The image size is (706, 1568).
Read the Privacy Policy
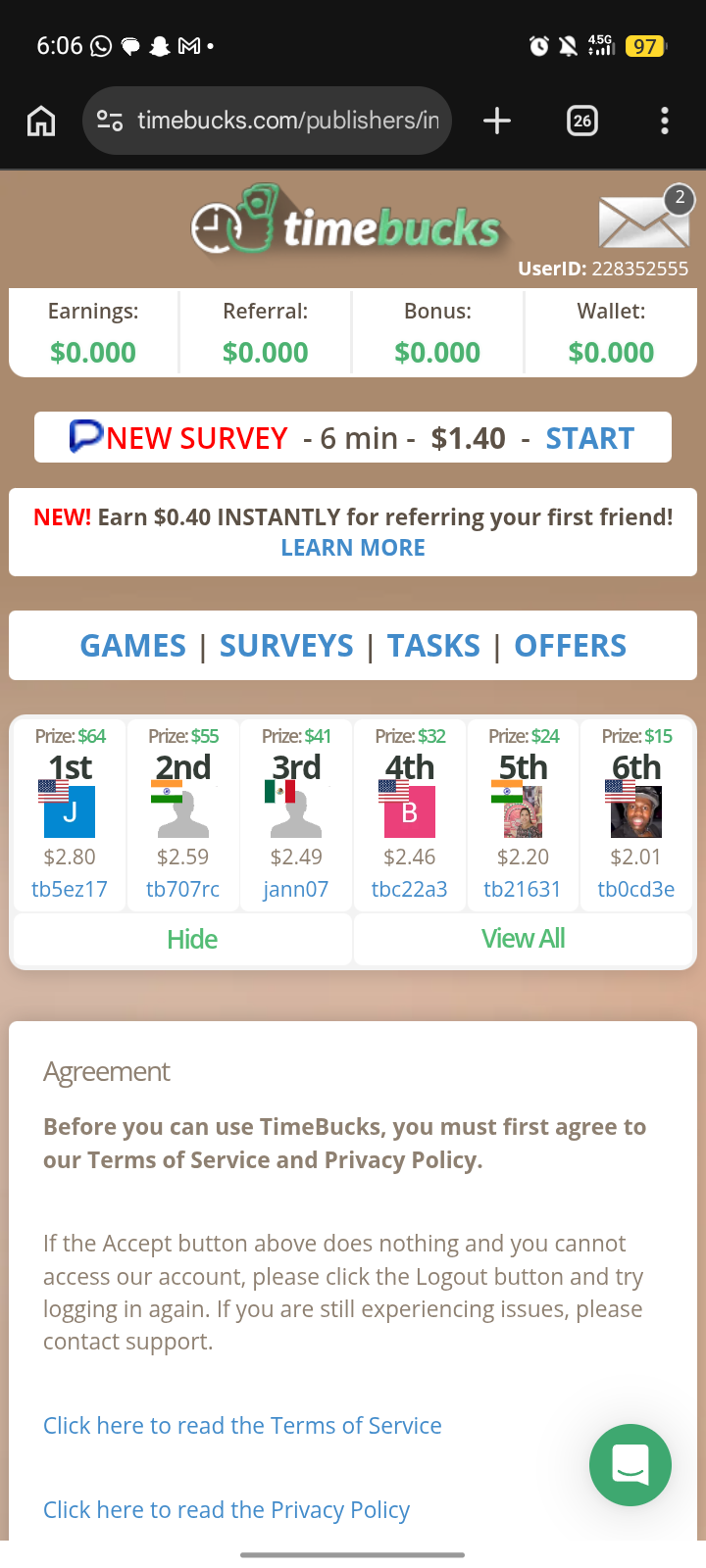227,1509
